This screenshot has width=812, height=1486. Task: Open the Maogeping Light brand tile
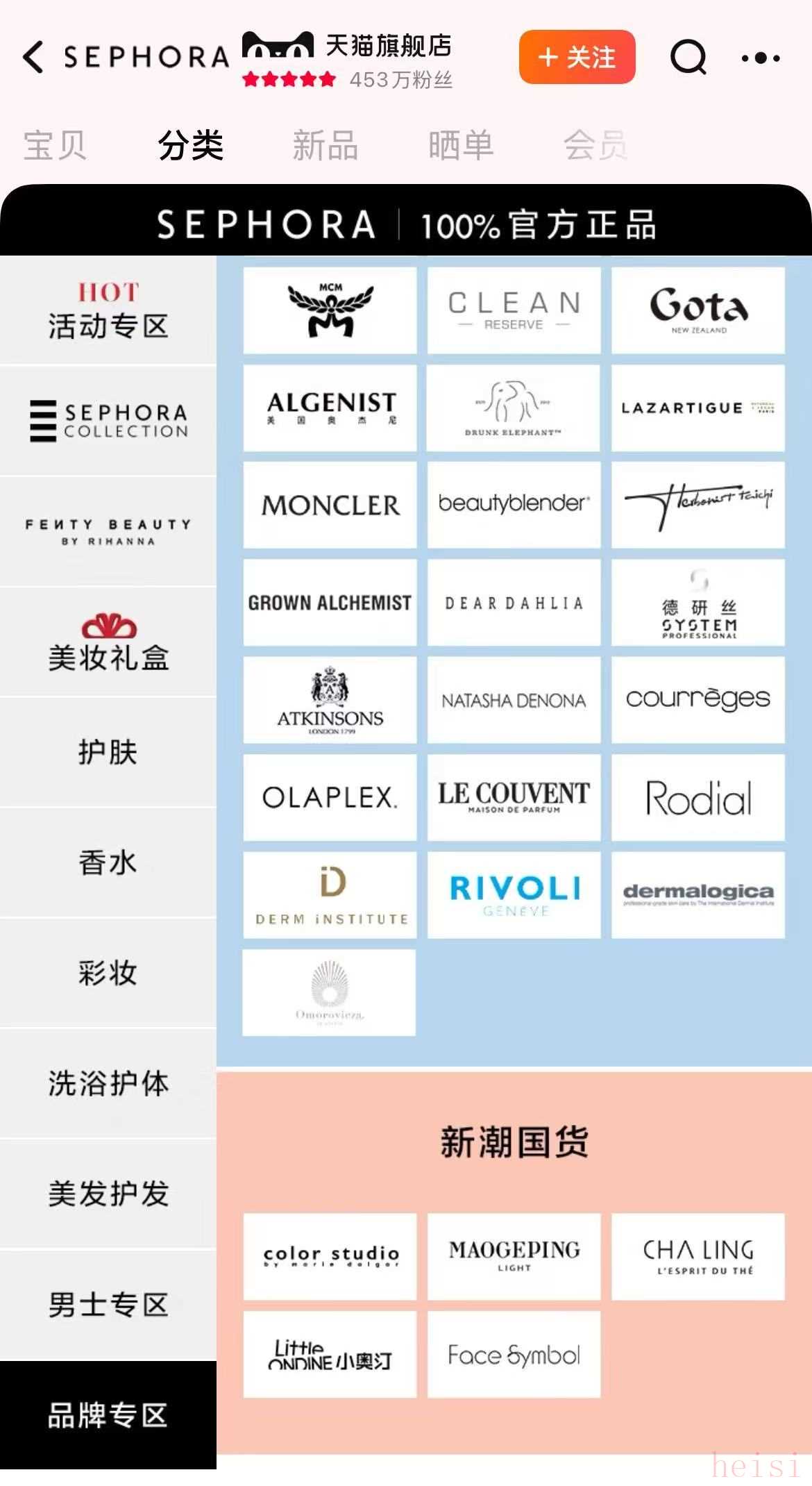pyautogui.click(x=514, y=1257)
